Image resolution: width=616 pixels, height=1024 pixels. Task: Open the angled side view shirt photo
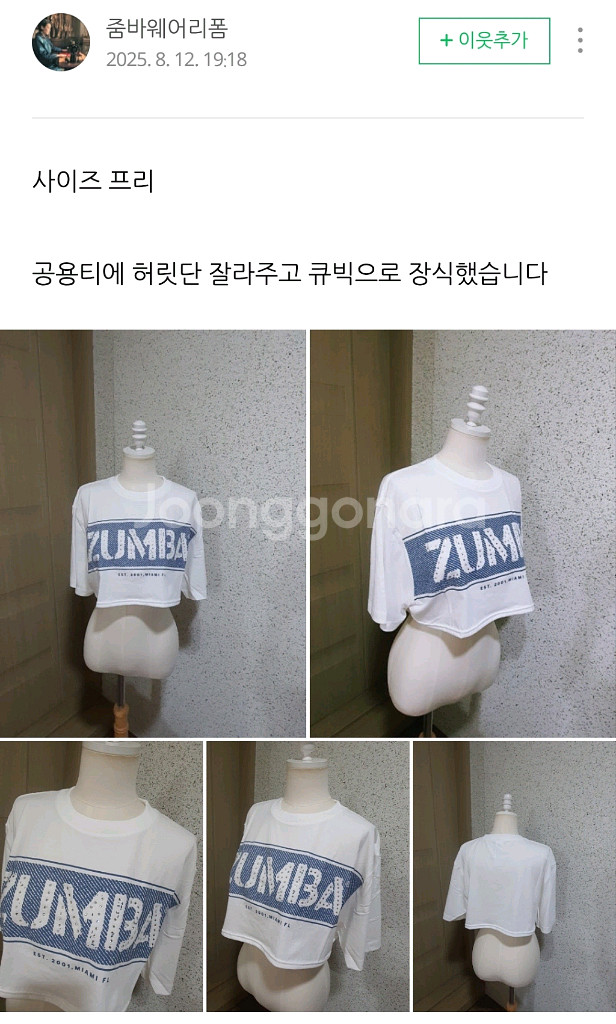pos(462,533)
